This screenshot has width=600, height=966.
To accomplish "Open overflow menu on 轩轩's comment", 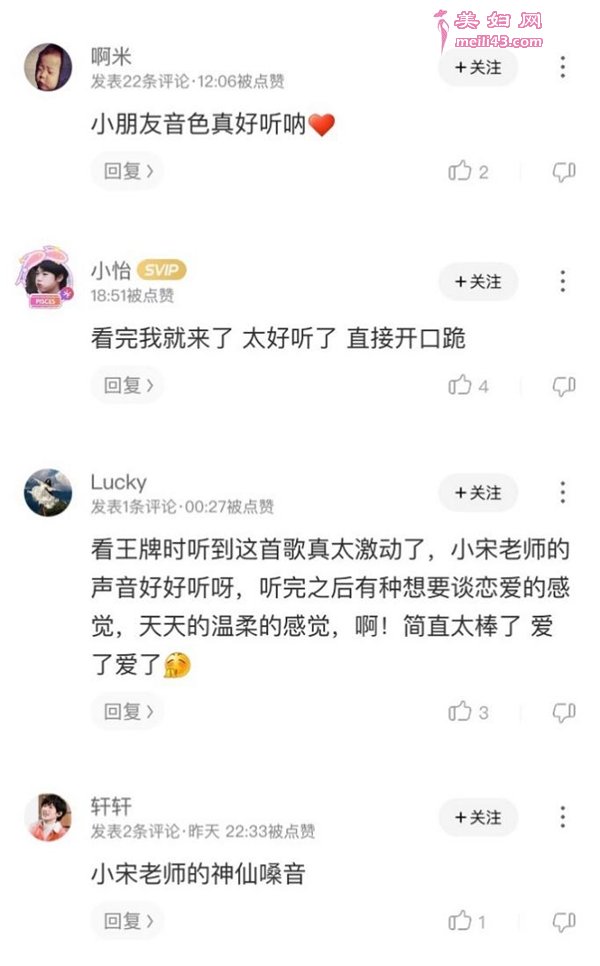I will [x=563, y=817].
